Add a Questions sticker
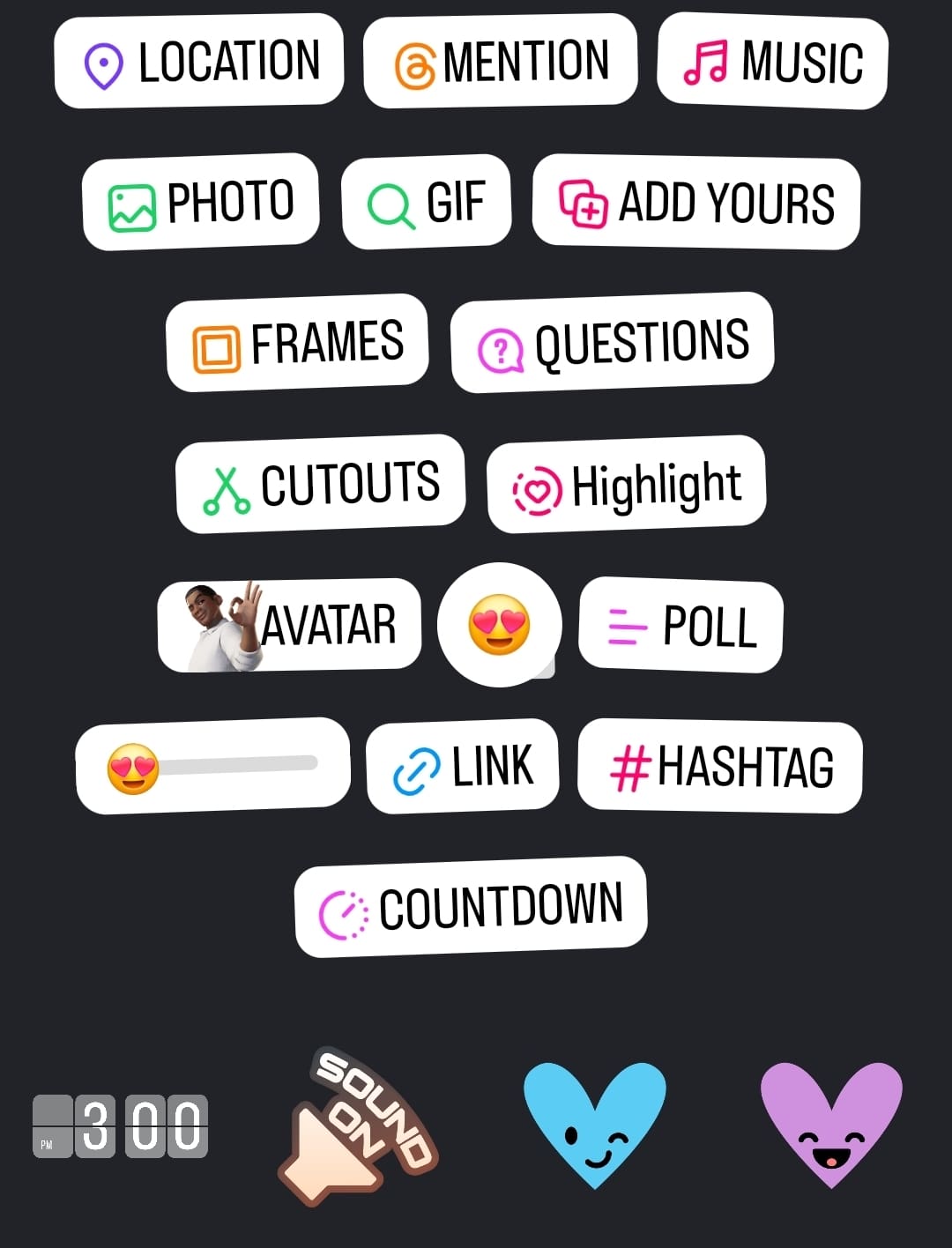Viewport: 952px width, 1248px height. point(613,343)
